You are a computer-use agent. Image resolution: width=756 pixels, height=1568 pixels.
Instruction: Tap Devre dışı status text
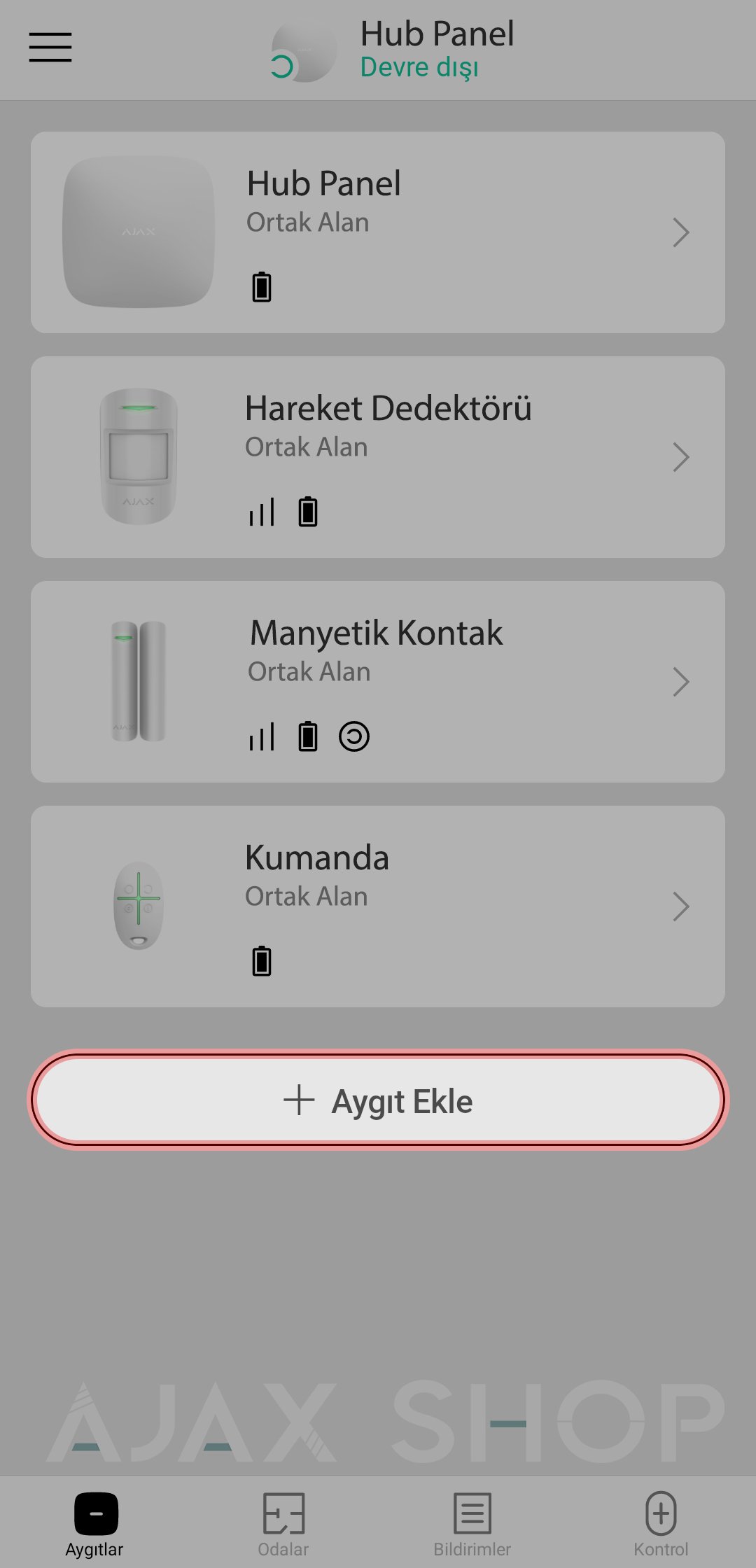click(x=419, y=67)
